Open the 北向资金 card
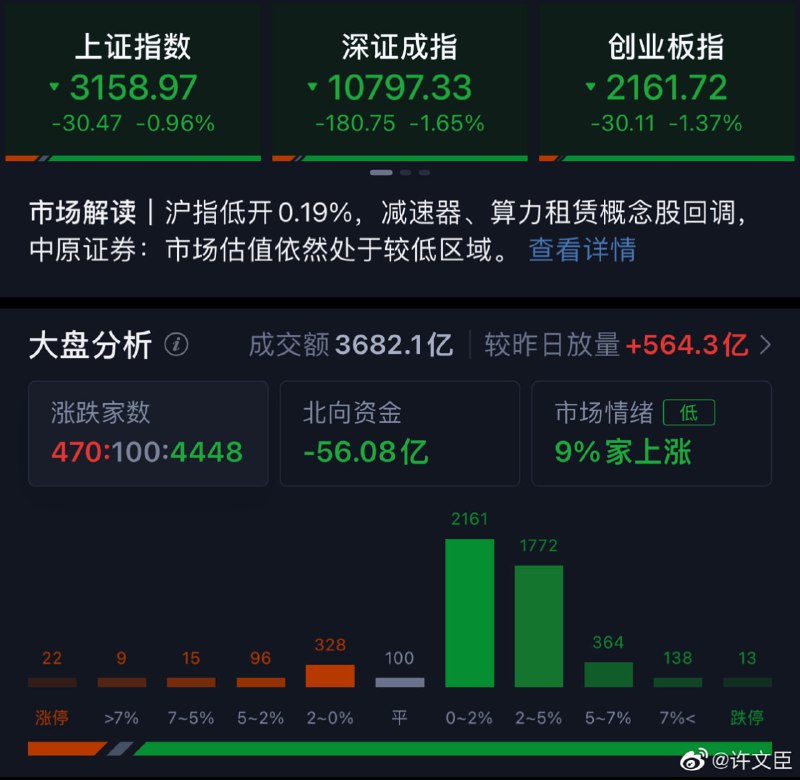Screen dimensions: 800x780 coord(399,433)
